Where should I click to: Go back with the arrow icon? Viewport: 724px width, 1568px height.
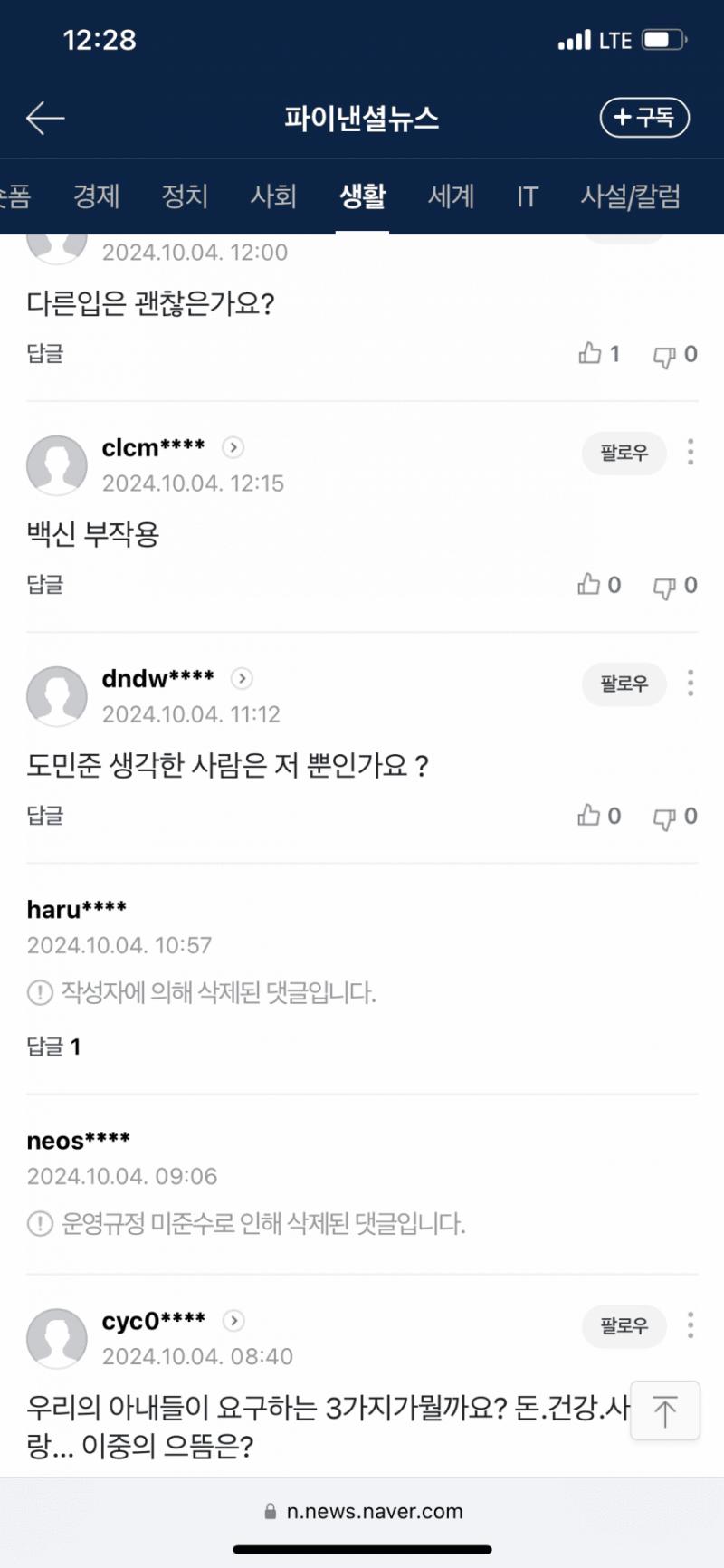click(45, 118)
